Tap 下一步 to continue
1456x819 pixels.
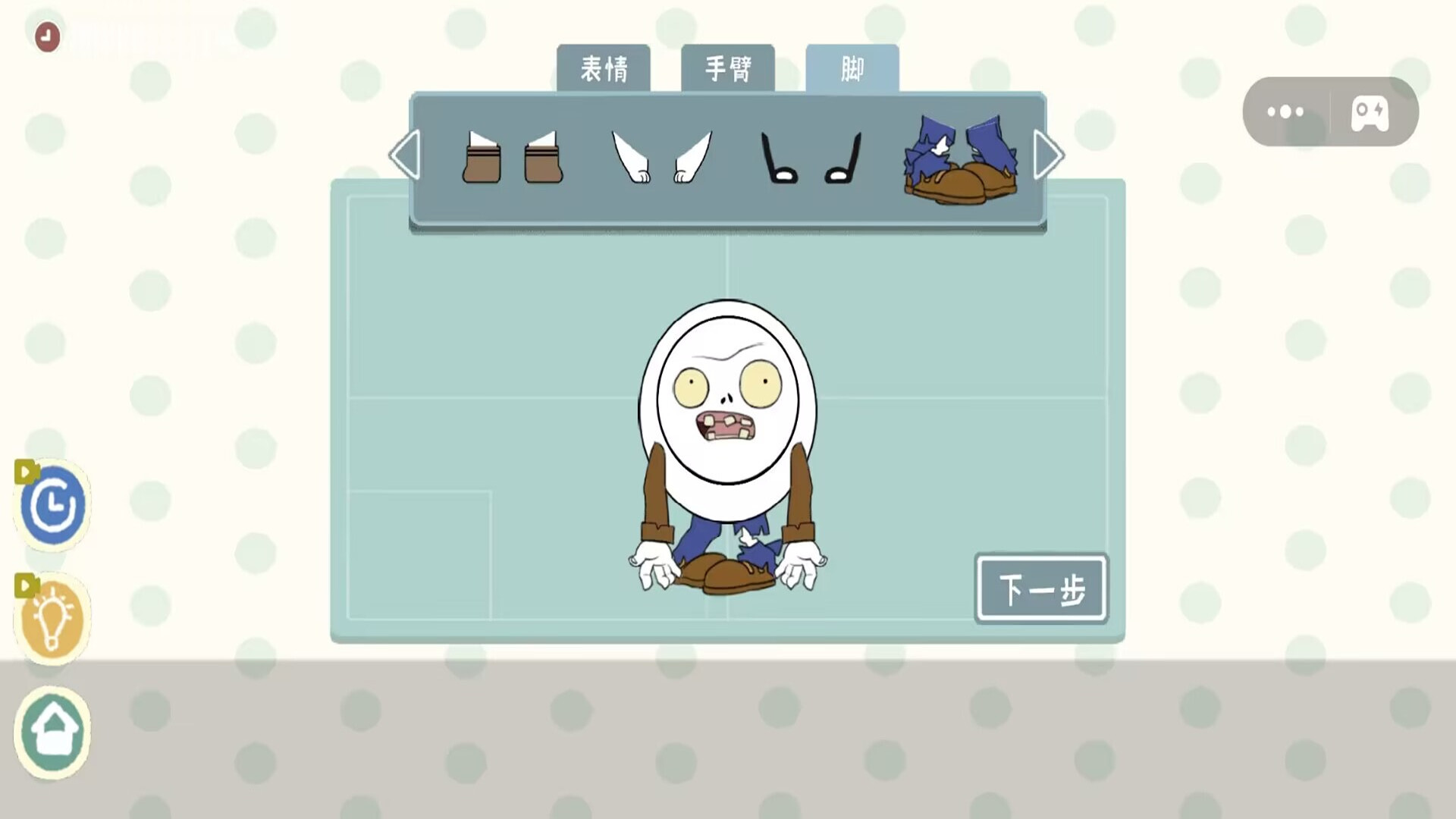(x=1041, y=589)
